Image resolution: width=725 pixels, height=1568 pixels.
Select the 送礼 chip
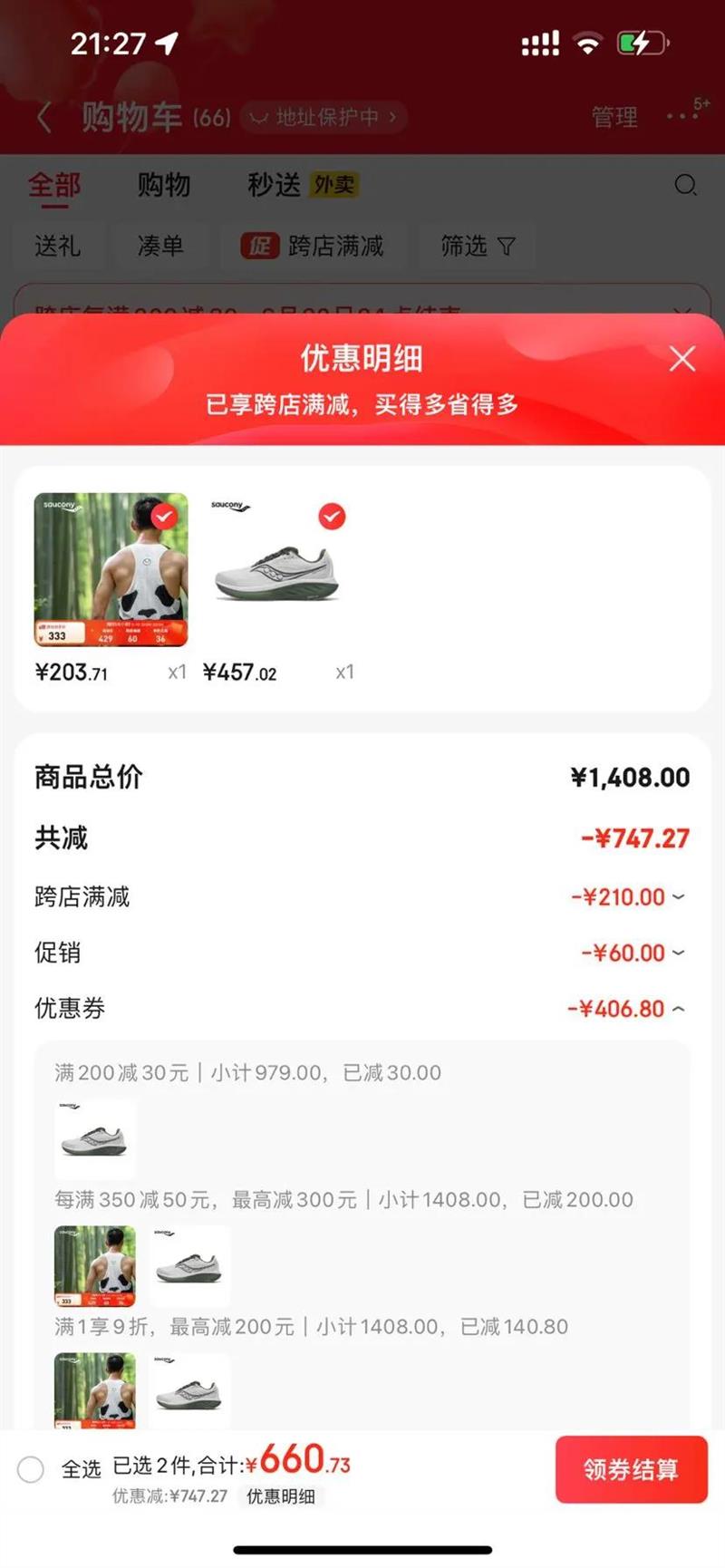coord(58,246)
